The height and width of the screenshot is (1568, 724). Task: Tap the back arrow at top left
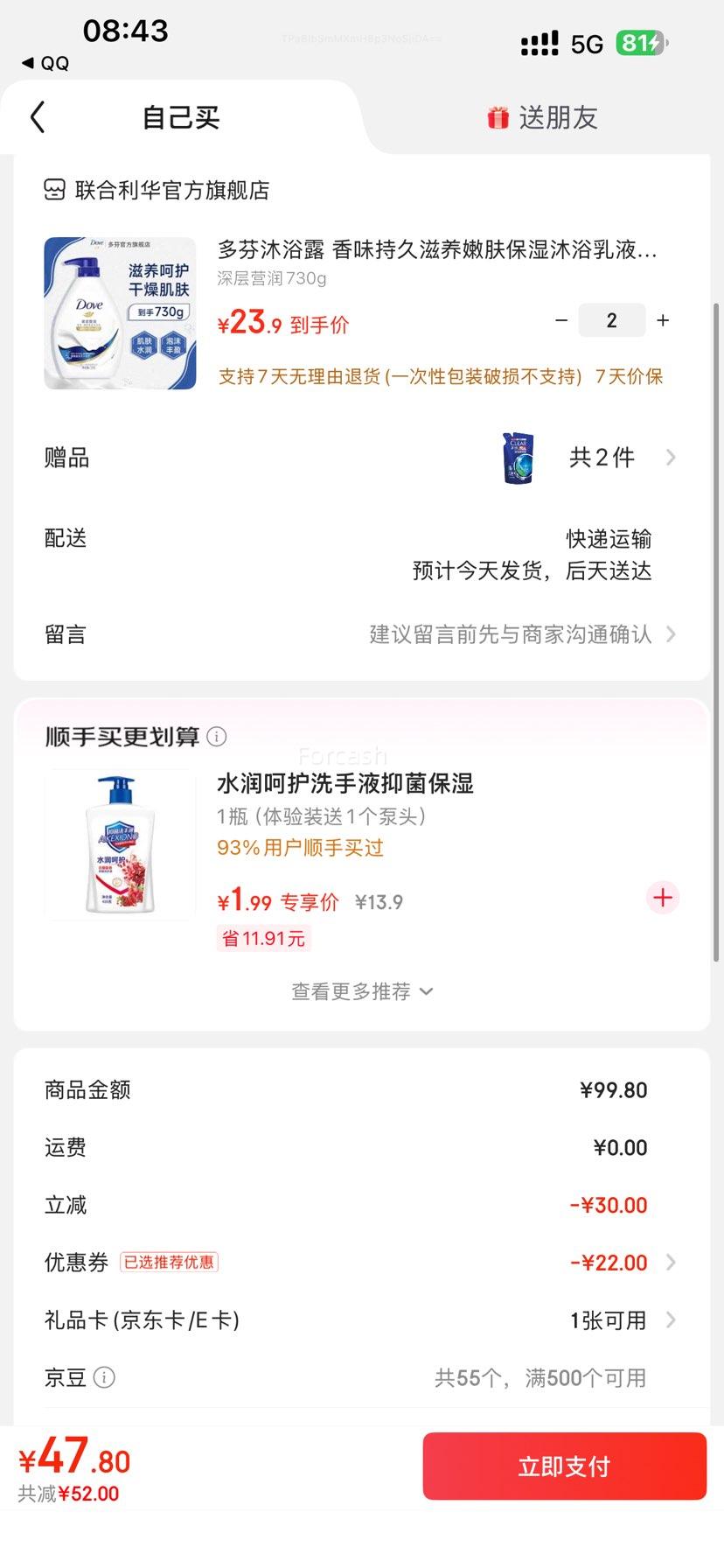click(37, 116)
